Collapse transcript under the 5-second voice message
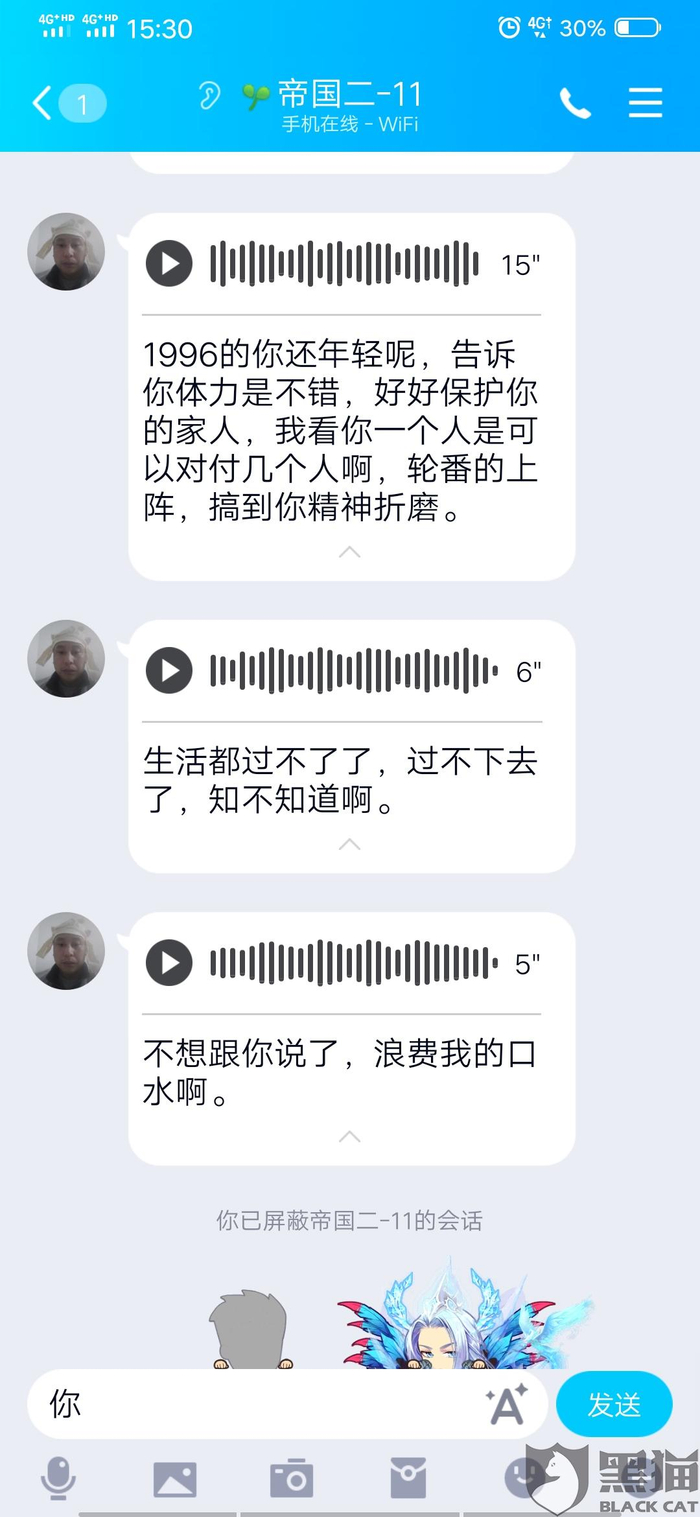The height and width of the screenshot is (1517, 700). (x=349, y=1136)
